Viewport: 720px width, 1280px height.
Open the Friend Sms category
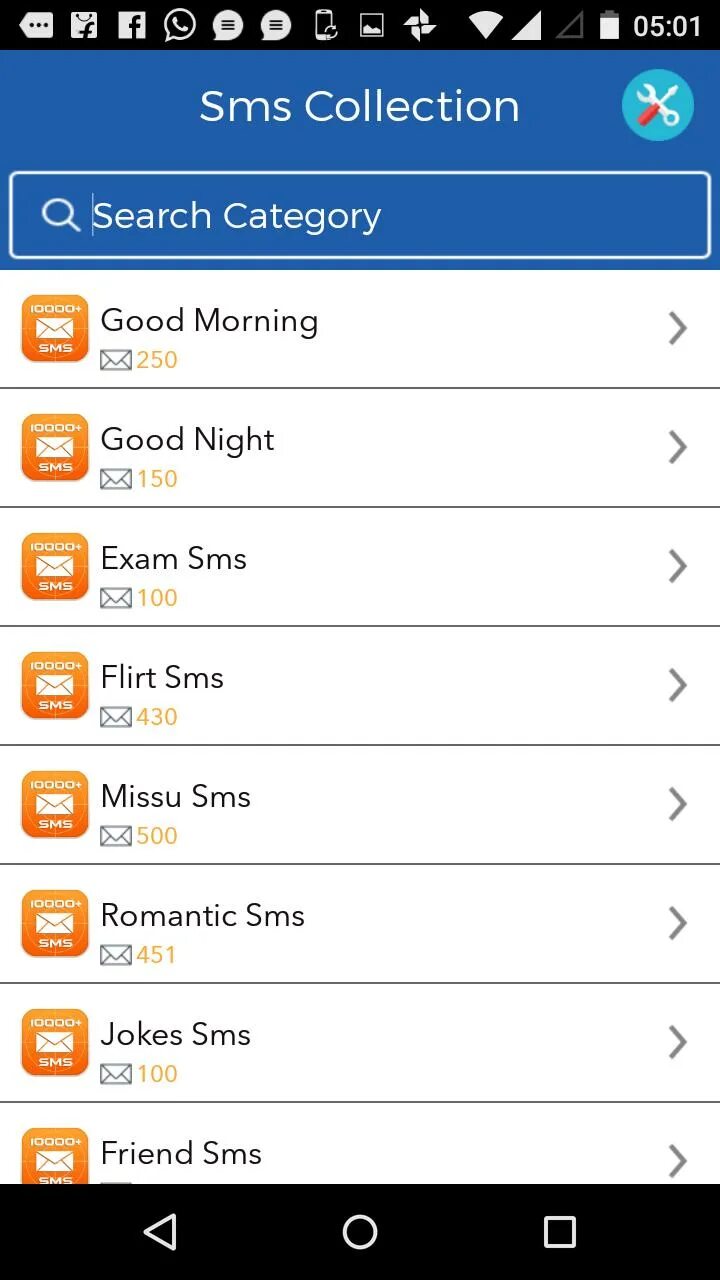(360, 1144)
